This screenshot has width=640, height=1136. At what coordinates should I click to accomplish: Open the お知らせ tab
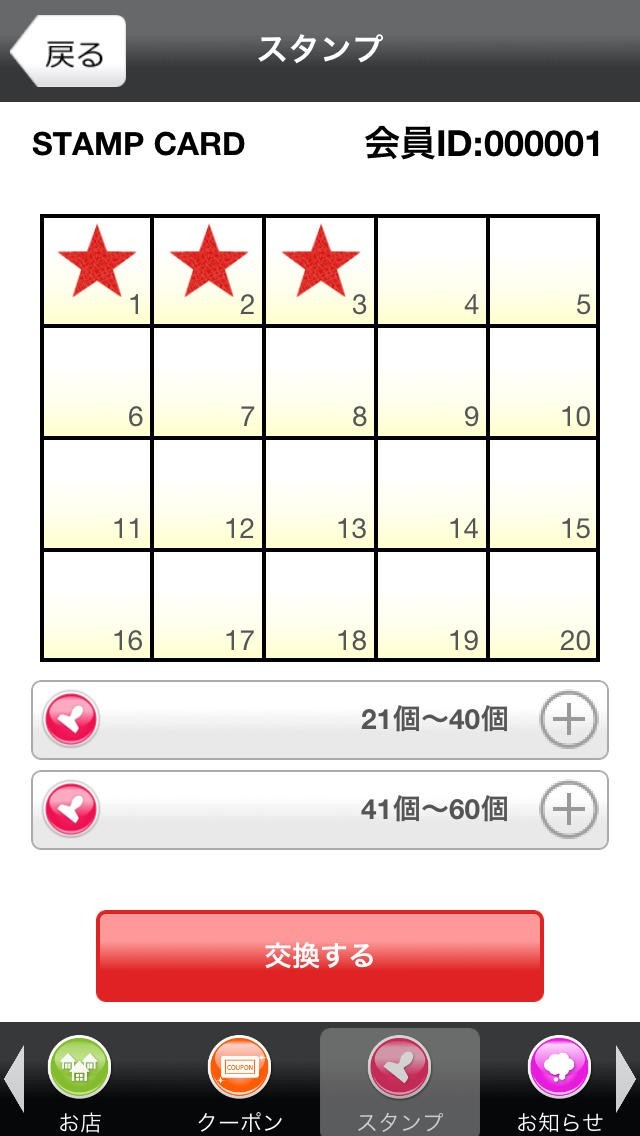point(559,1082)
